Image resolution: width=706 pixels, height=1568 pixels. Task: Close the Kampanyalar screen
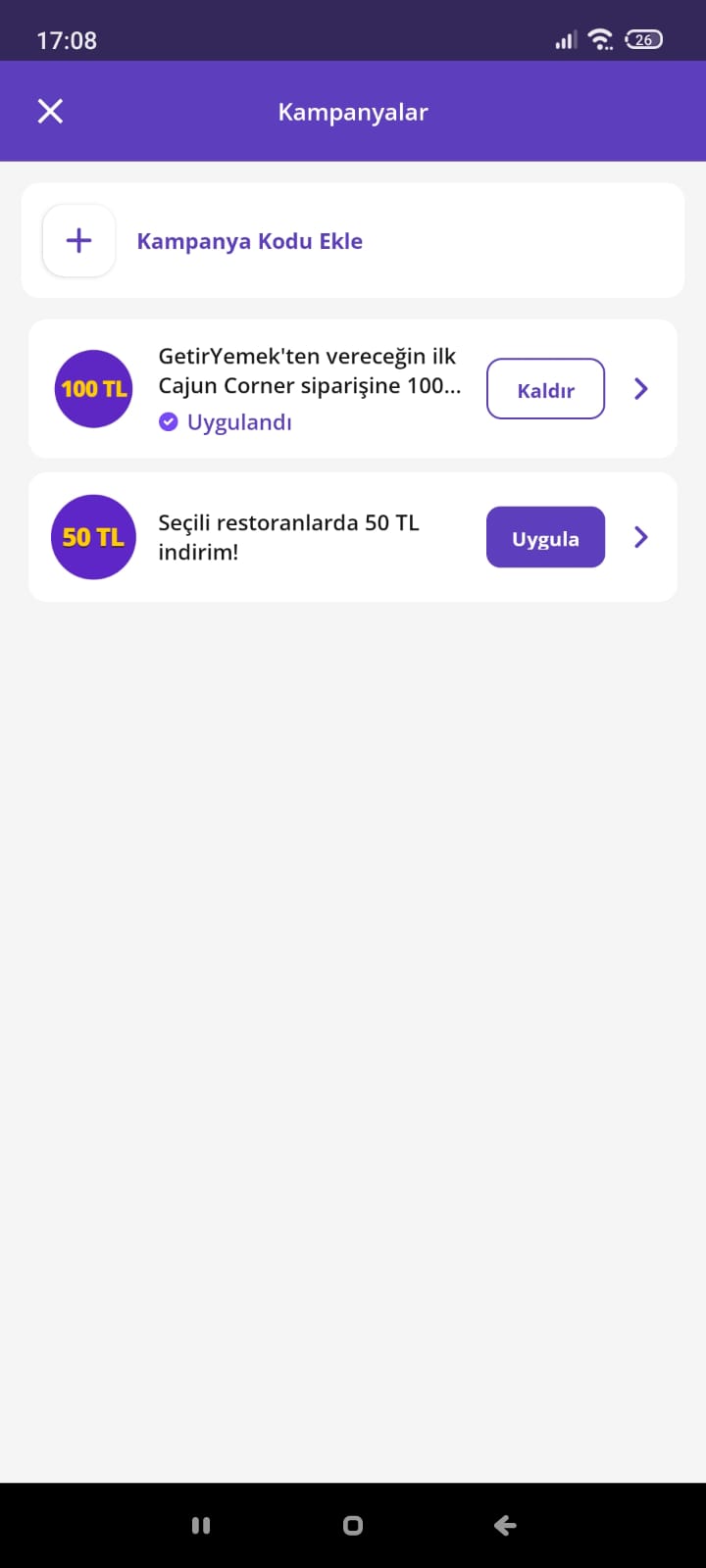point(50,112)
